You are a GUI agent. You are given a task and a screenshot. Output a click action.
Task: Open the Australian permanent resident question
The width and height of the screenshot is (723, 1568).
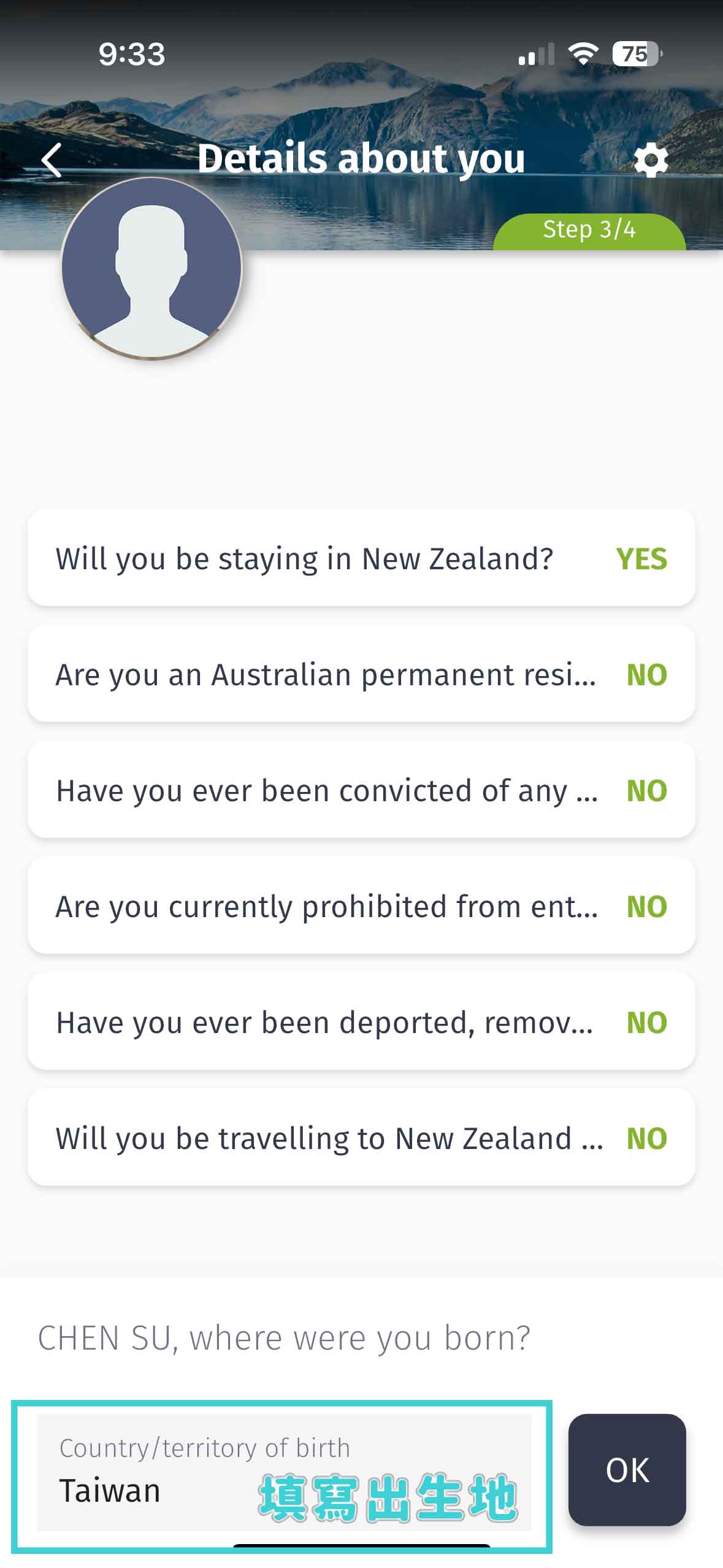pyautogui.click(x=361, y=674)
